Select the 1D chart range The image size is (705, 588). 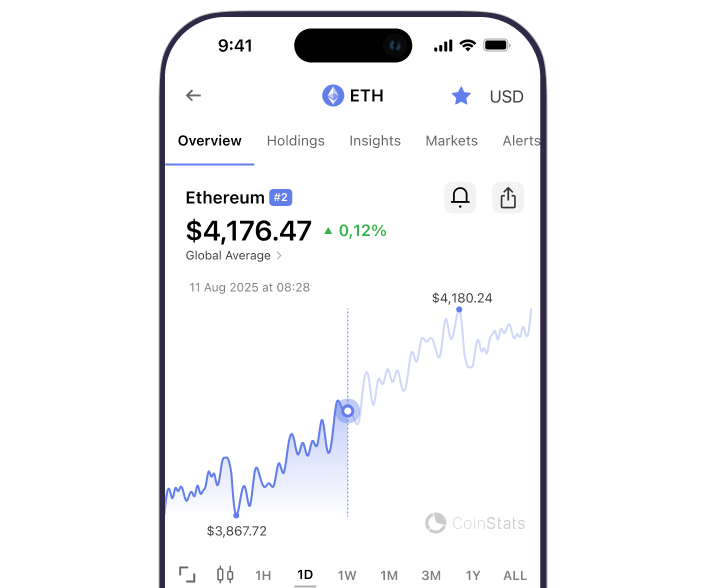pos(305,575)
